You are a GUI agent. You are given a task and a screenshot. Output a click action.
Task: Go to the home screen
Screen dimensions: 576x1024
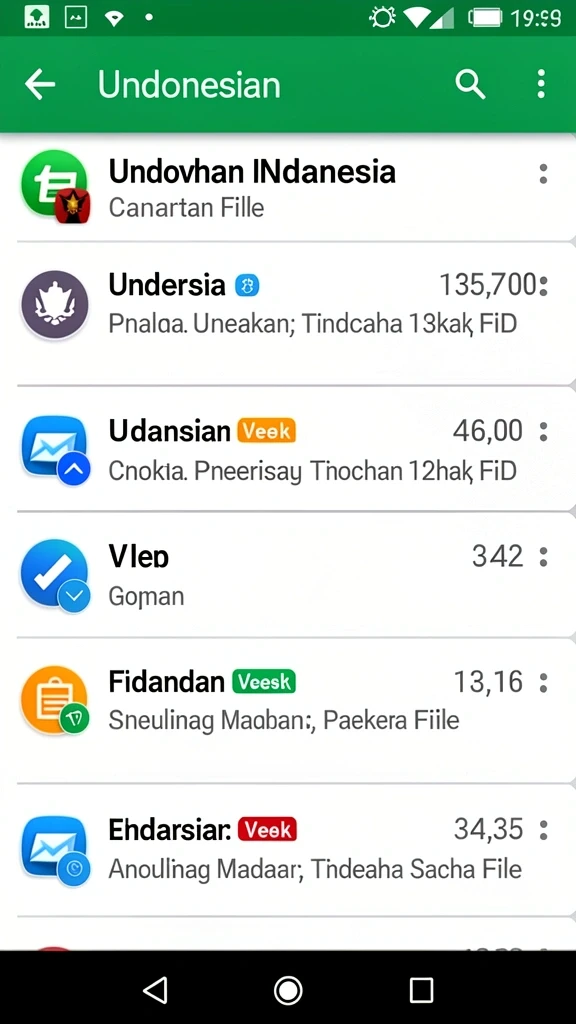288,990
